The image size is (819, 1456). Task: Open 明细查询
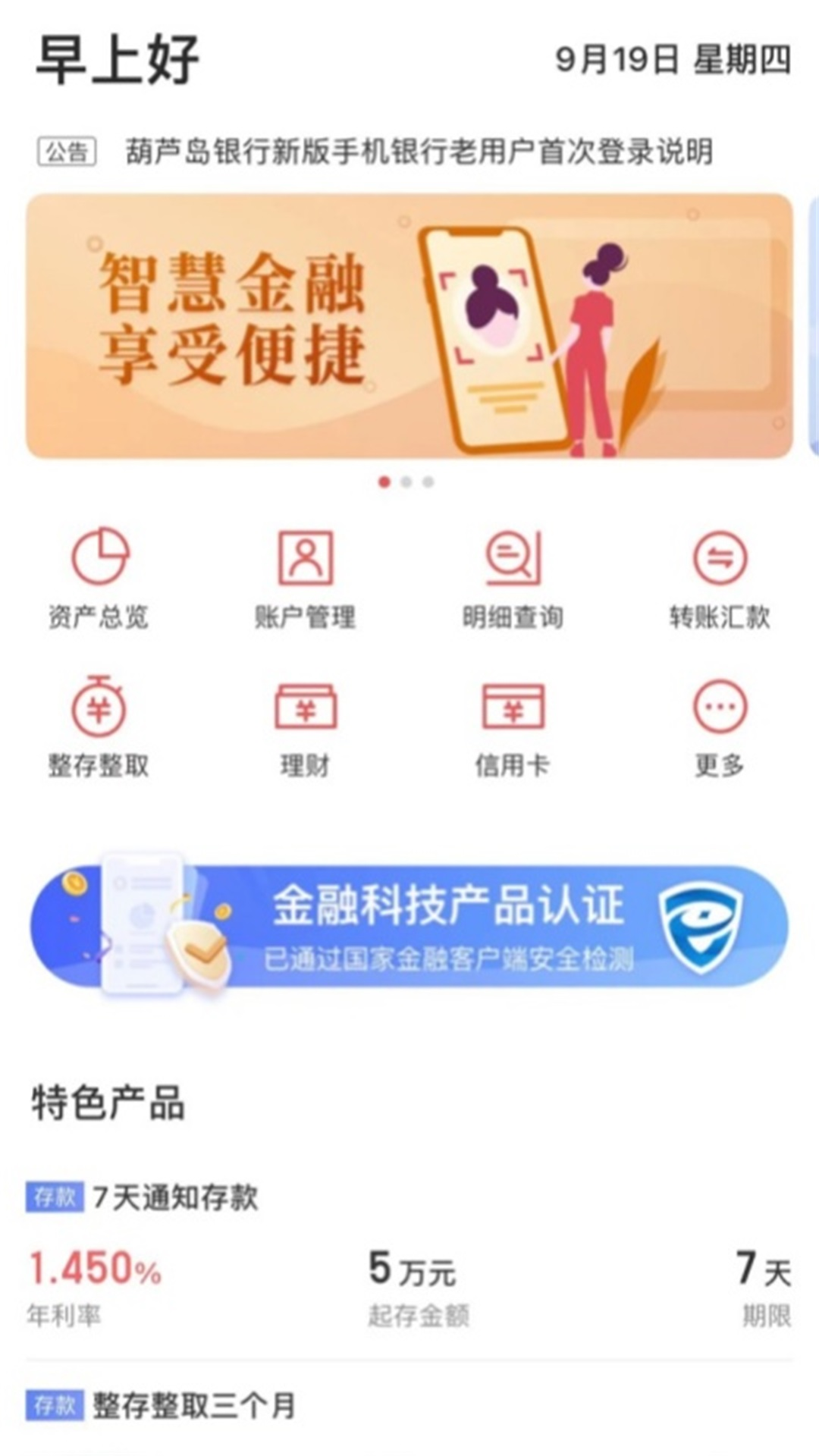[513, 578]
